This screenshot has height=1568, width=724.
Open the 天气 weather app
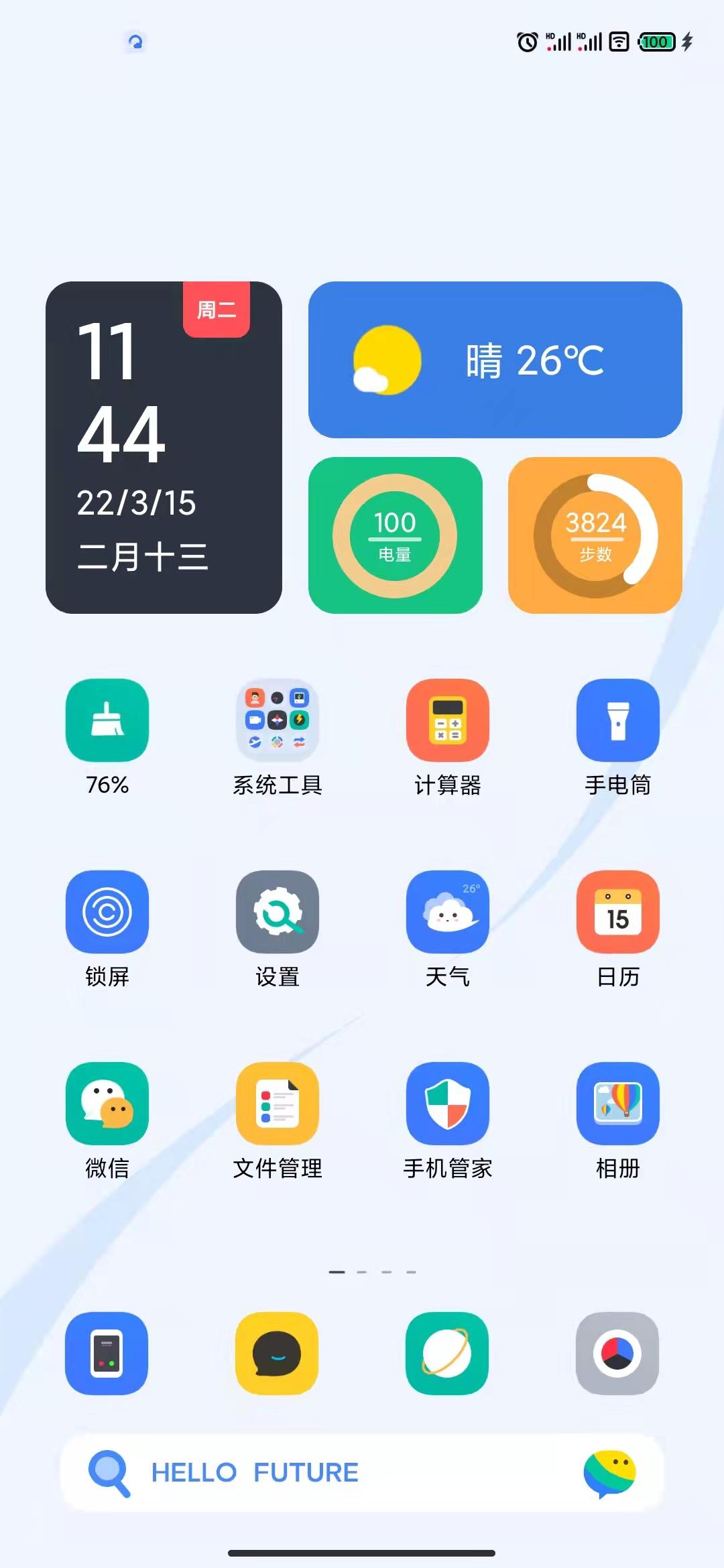click(448, 912)
